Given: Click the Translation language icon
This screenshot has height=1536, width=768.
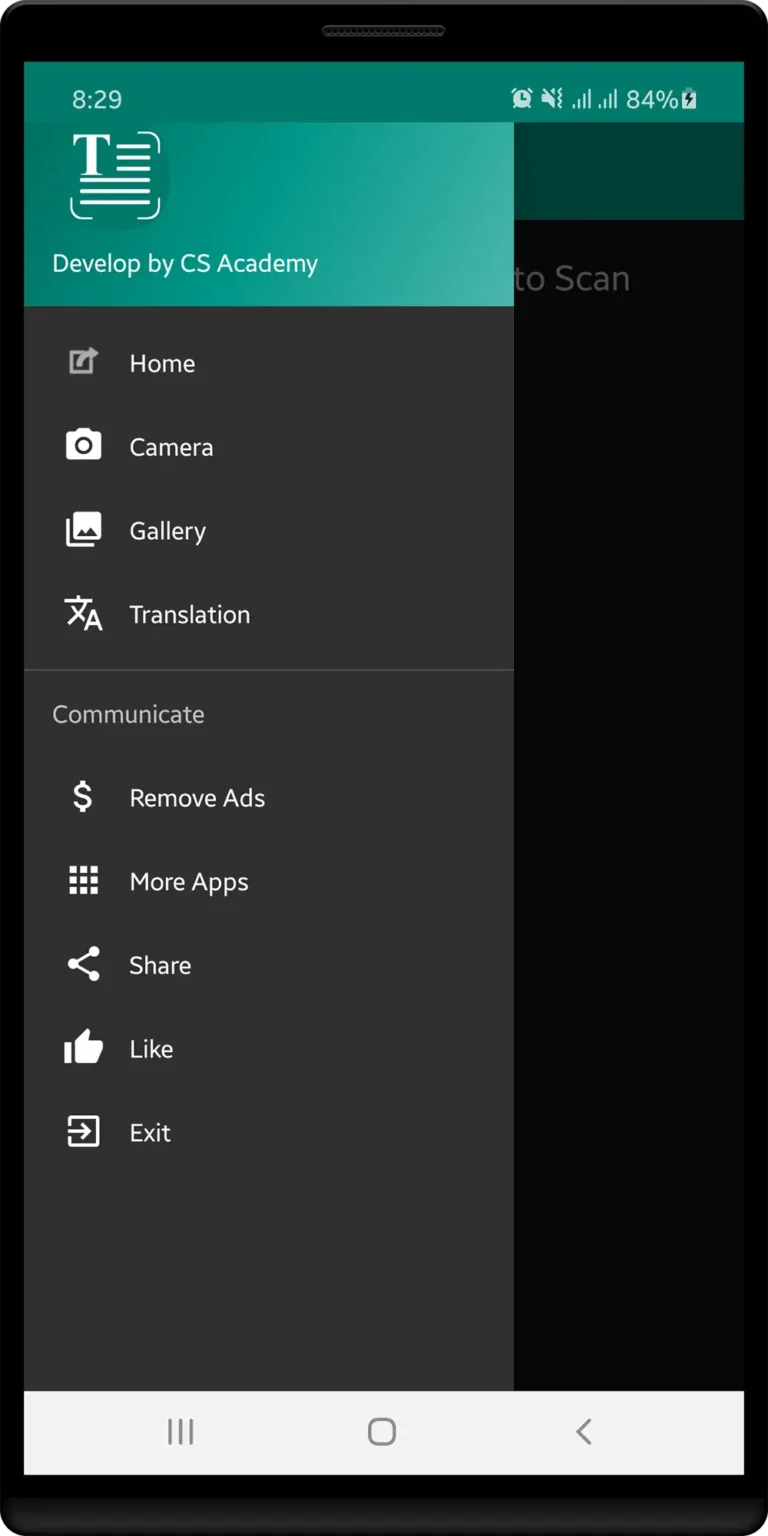Looking at the screenshot, I should (83, 614).
